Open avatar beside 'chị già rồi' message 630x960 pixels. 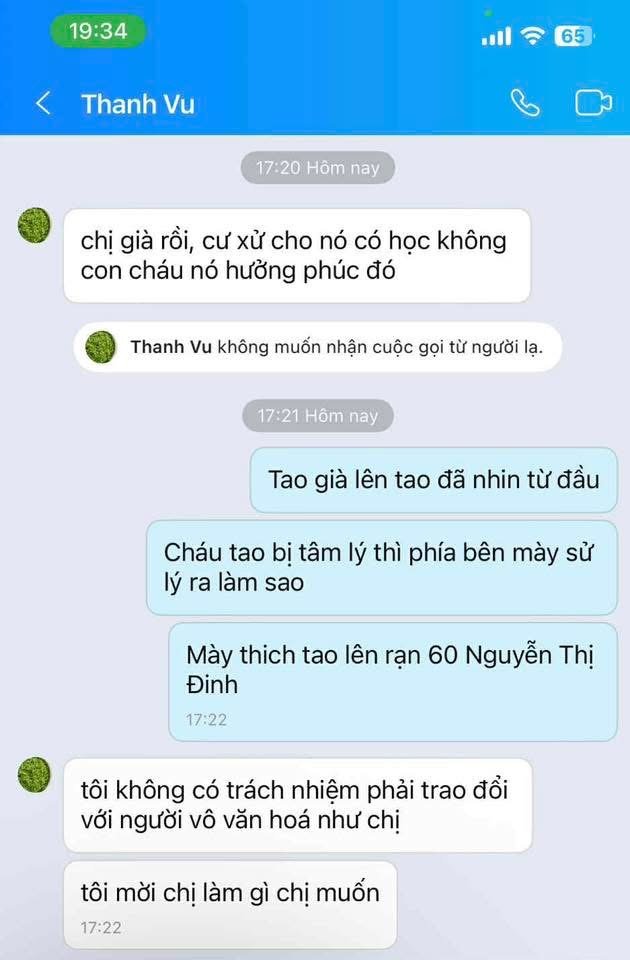click(x=35, y=225)
